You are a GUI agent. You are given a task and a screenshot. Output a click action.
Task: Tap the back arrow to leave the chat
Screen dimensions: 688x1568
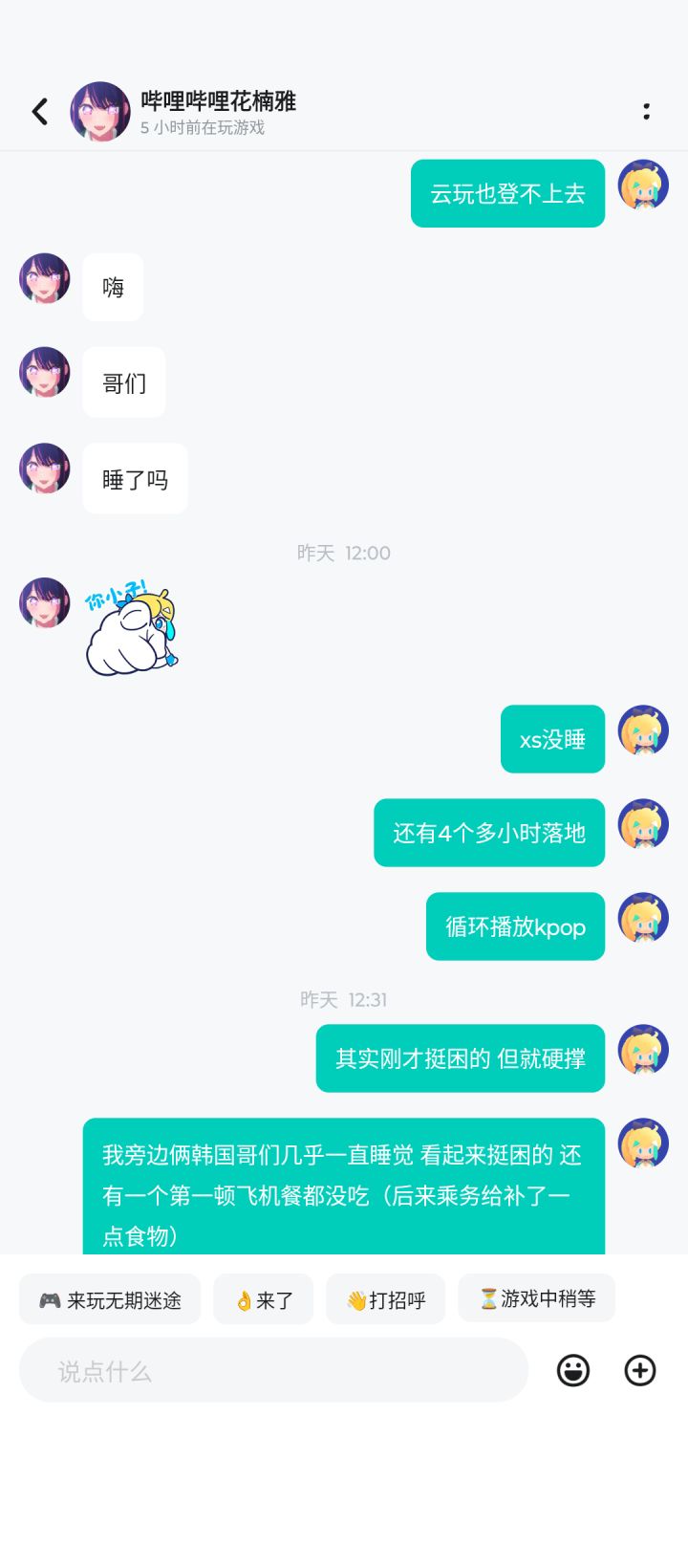[39, 111]
